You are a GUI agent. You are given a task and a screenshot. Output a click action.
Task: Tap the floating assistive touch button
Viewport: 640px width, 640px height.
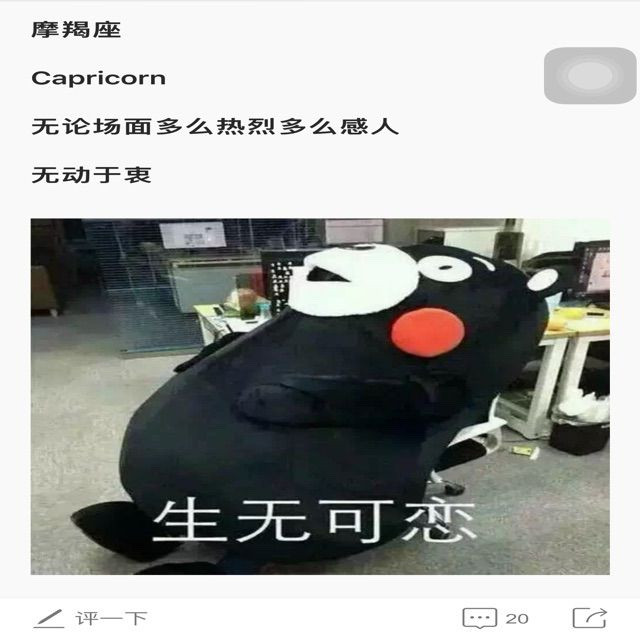coord(589,75)
